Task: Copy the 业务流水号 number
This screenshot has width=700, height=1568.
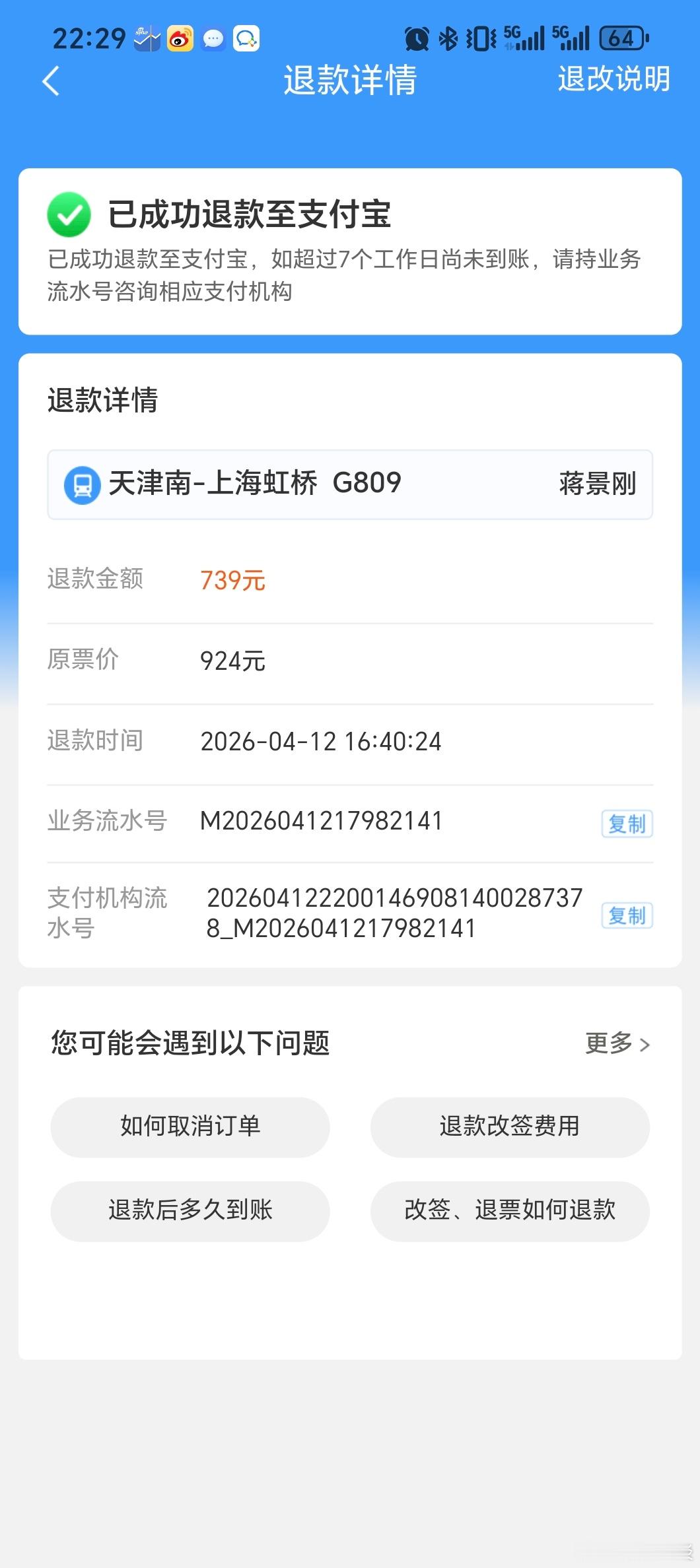Action: 625,823
